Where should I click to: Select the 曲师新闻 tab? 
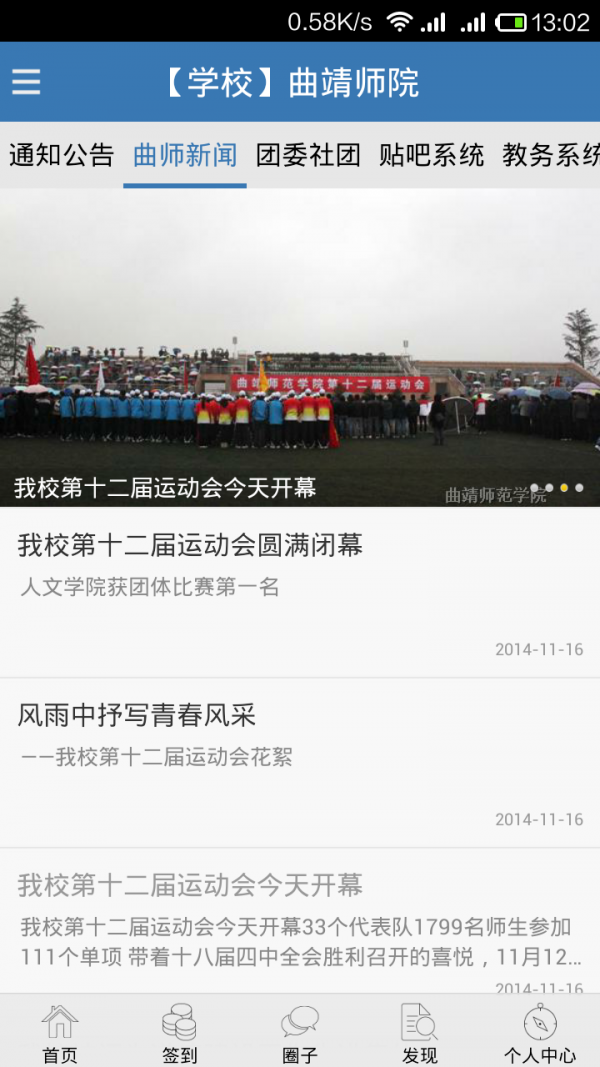[x=185, y=155]
